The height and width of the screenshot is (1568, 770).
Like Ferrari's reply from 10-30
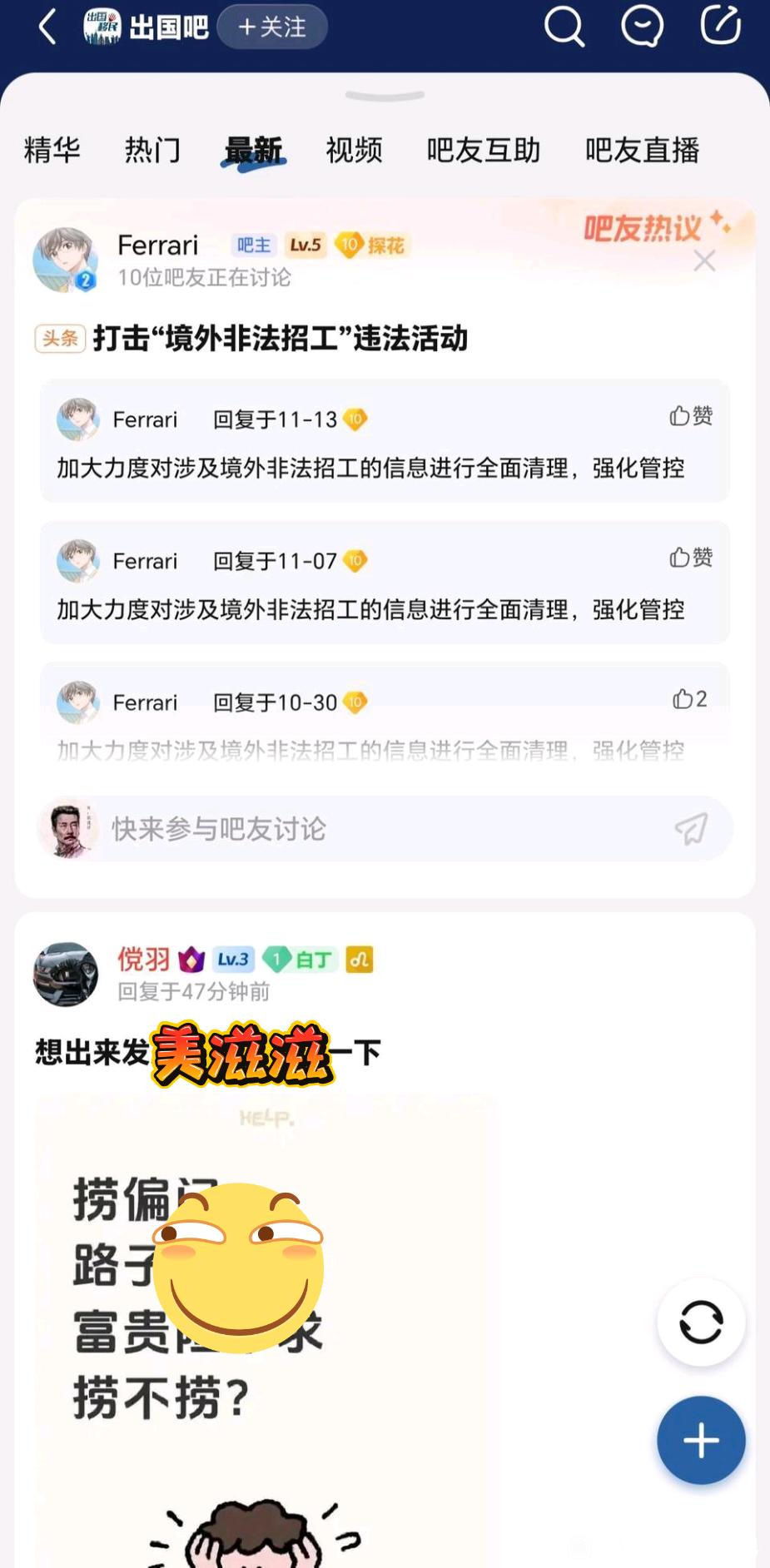coord(689,698)
